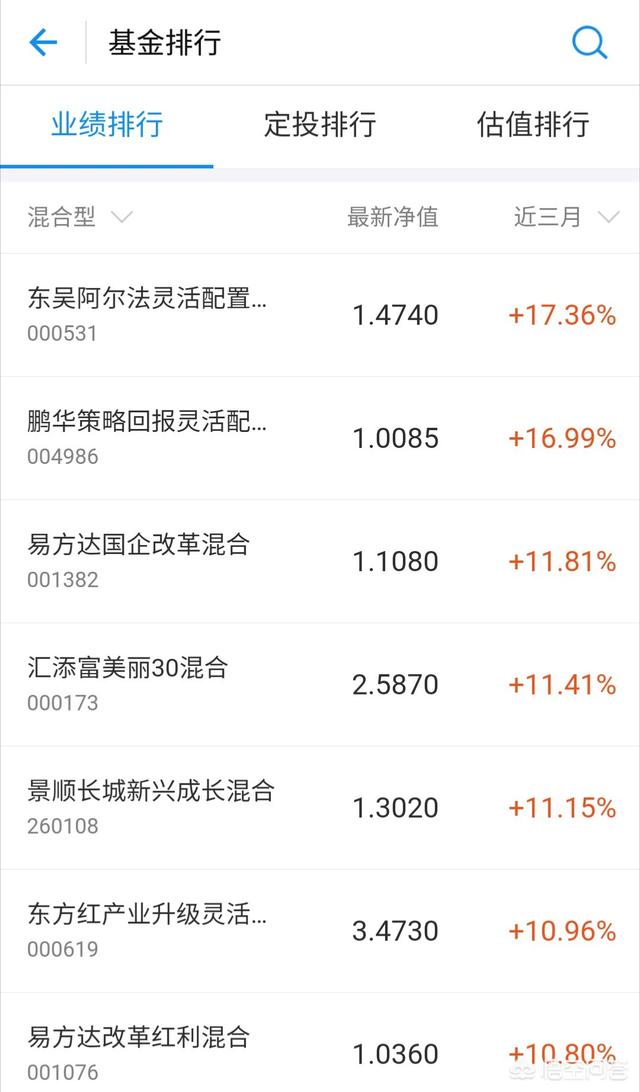This screenshot has width=640, height=1092.
Task: Switch to the 定投排行 tab
Action: [320, 125]
